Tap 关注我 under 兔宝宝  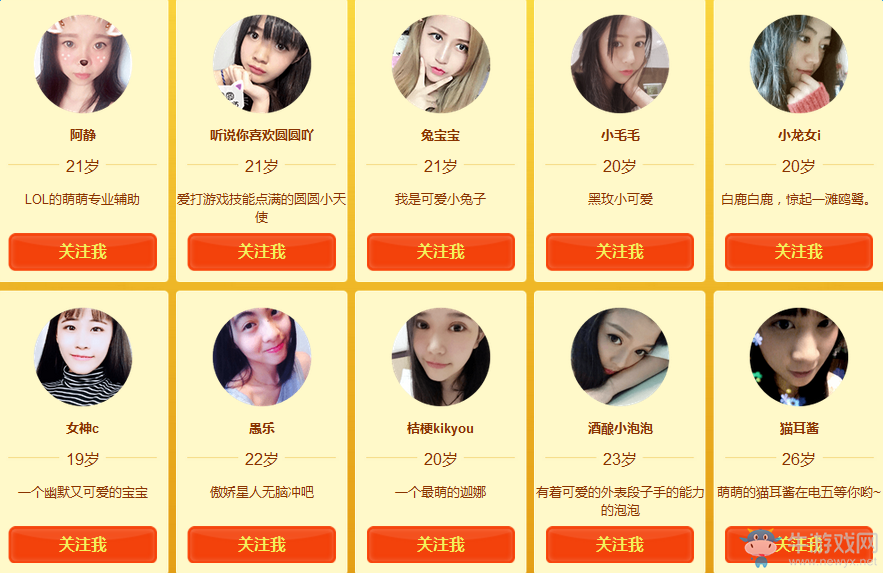point(441,252)
